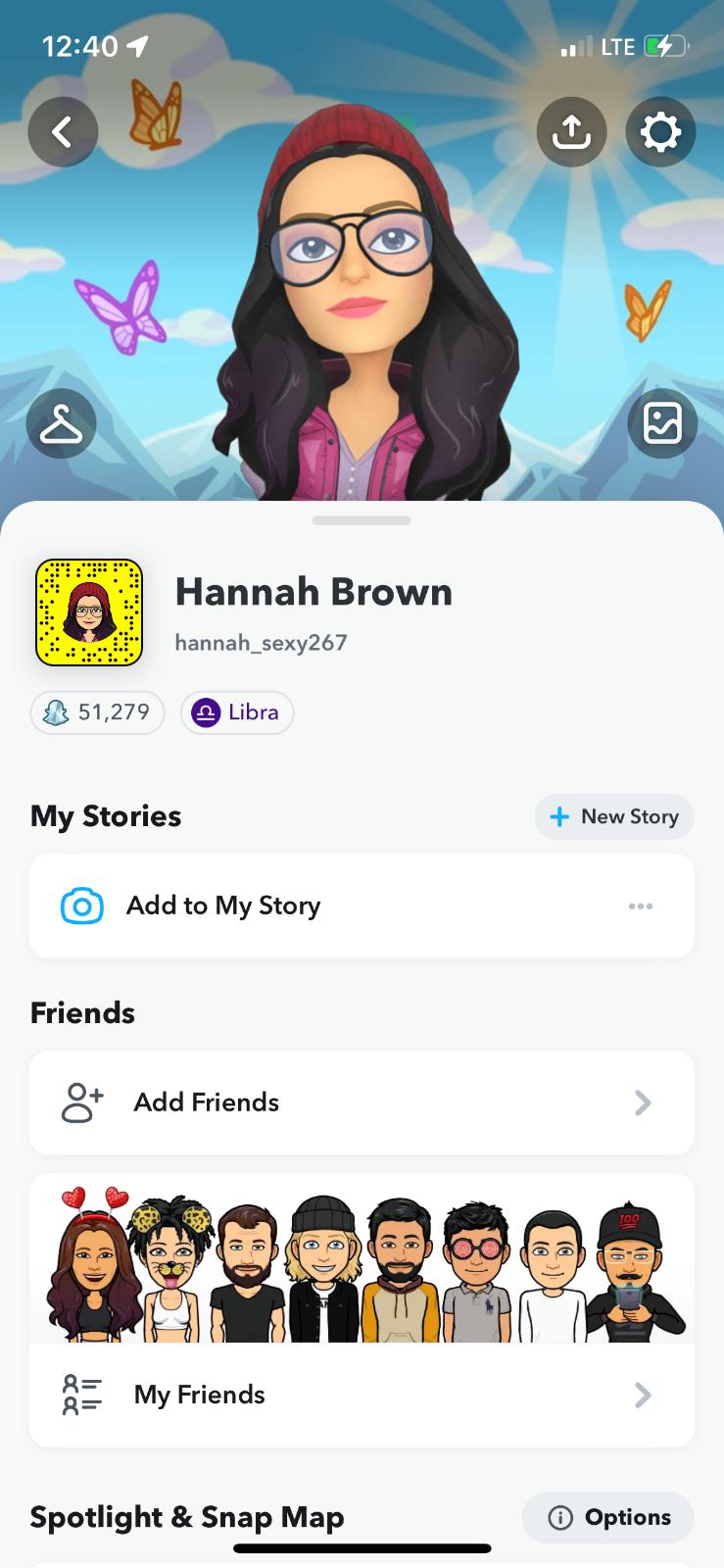Open Add Friends
The image size is (724, 1568).
tap(362, 1102)
